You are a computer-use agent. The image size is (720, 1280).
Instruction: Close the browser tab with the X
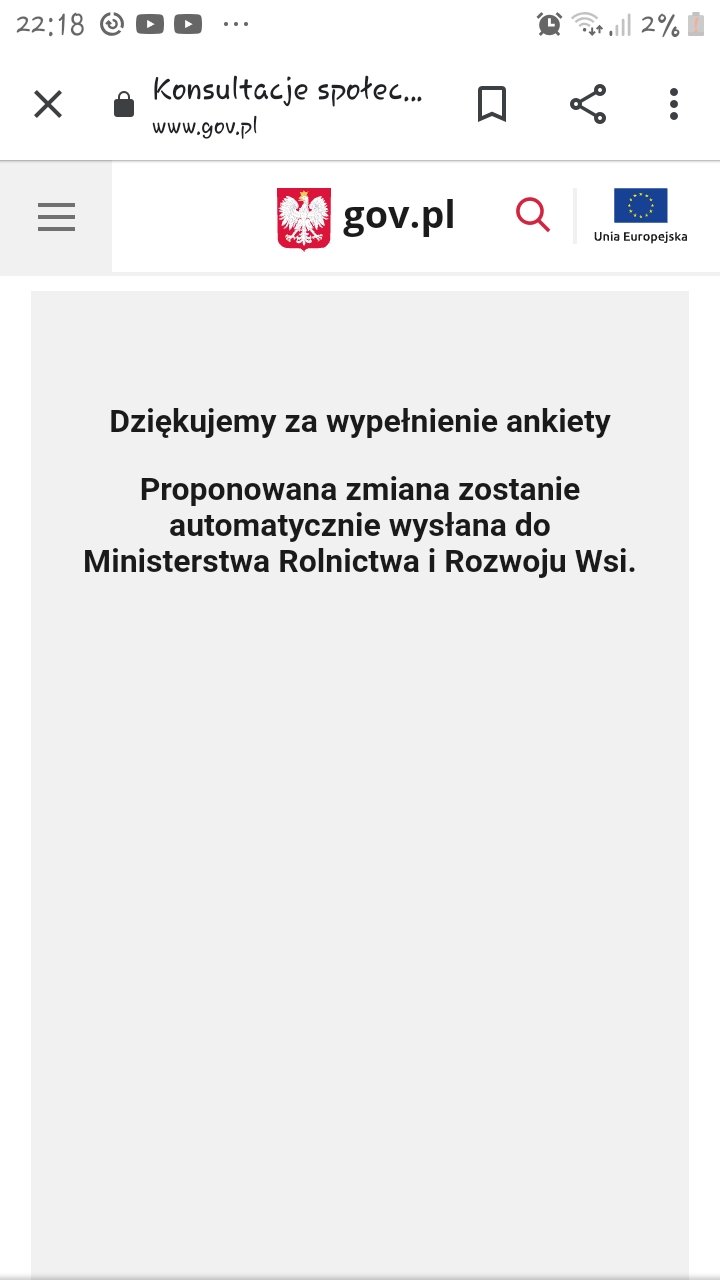(48, 104)
